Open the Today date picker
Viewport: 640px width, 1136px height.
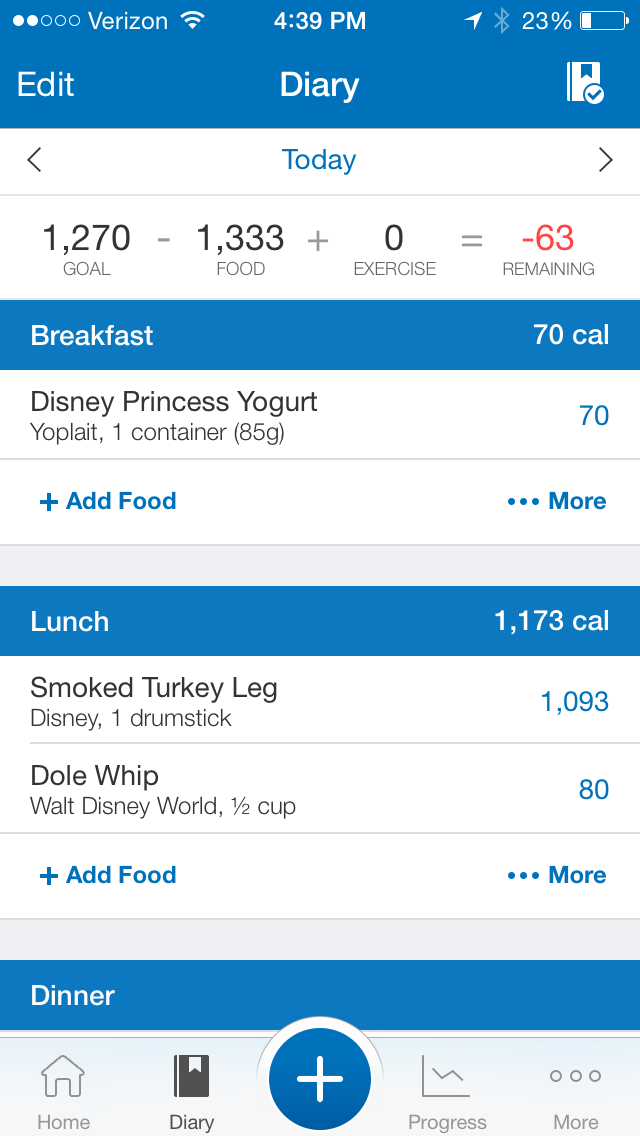point(319,160)
